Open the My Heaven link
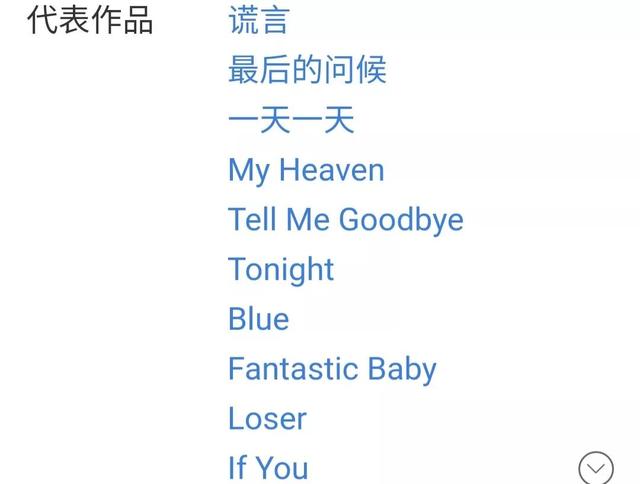The height and width of the screenshot is (484, 640). tap(306, 170)
